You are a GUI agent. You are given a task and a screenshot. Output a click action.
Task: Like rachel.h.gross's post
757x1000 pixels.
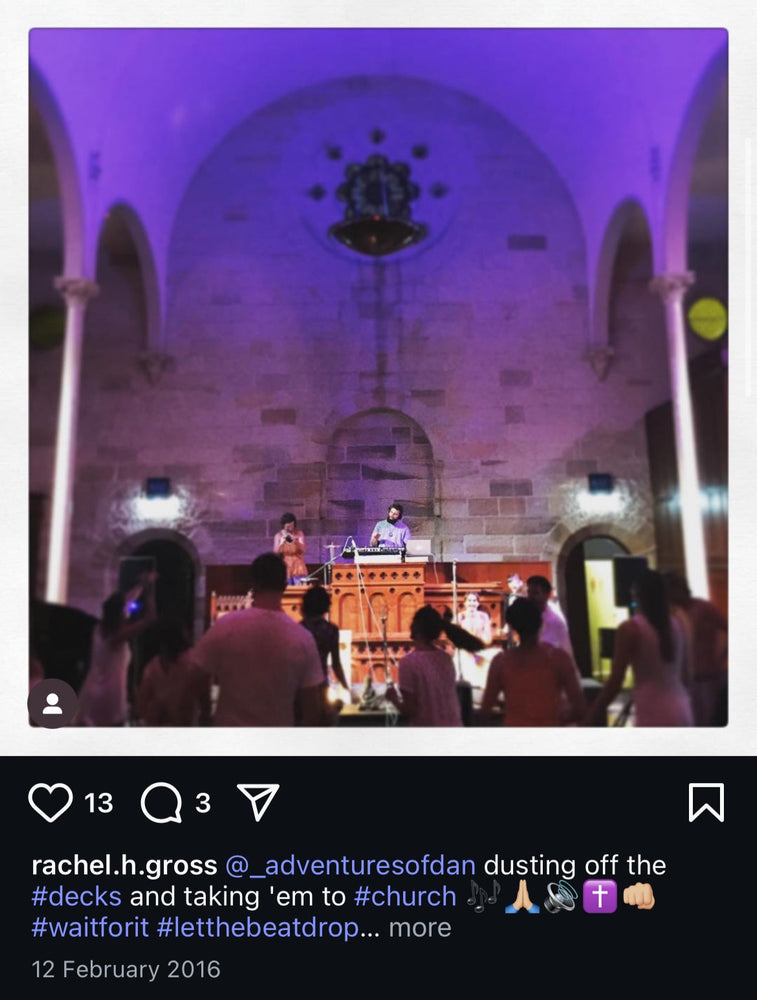[x=50, y=802]
